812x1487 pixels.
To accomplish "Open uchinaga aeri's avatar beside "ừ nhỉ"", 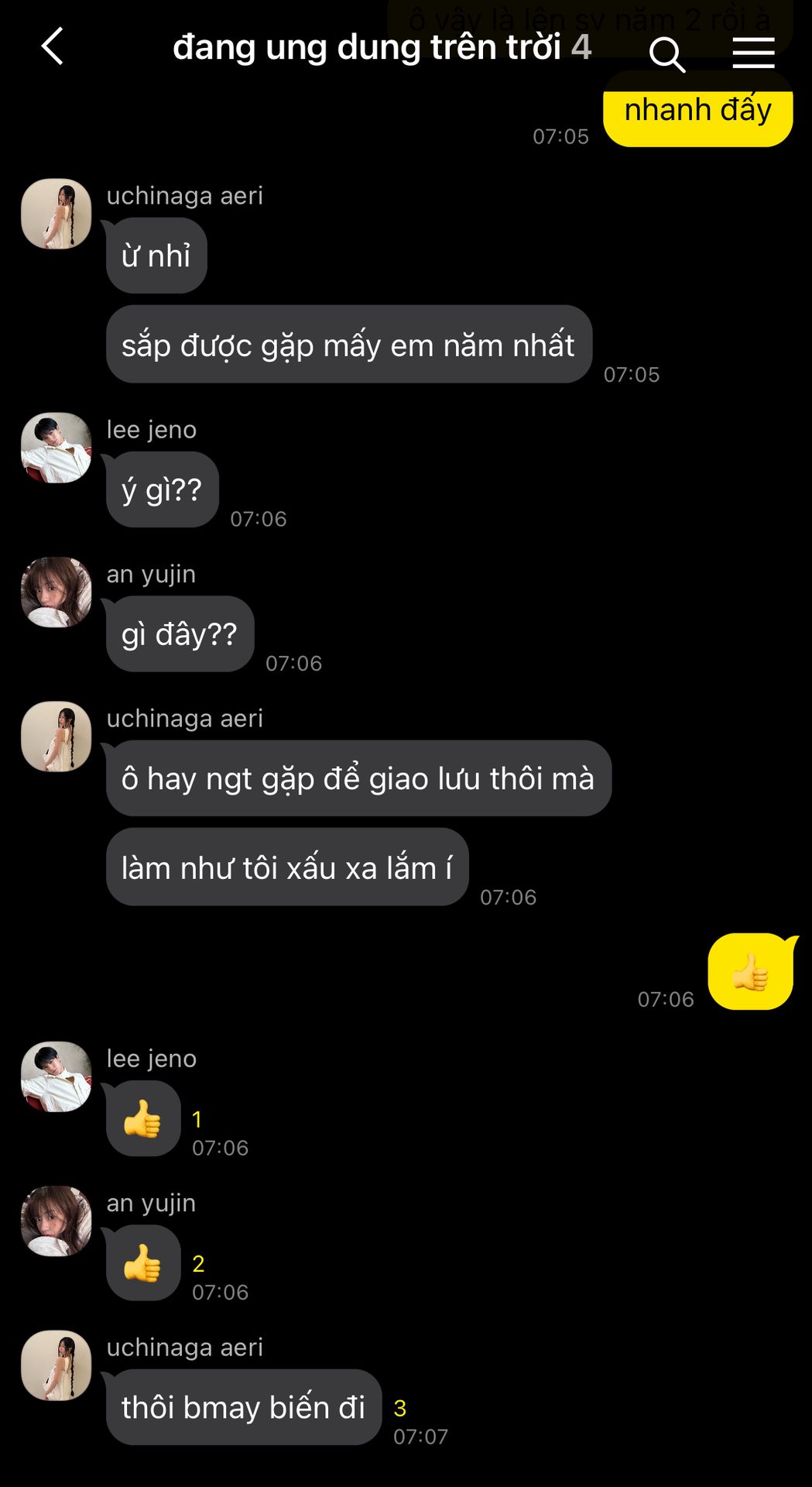I will pyautogui.click(x=56, y=214).
